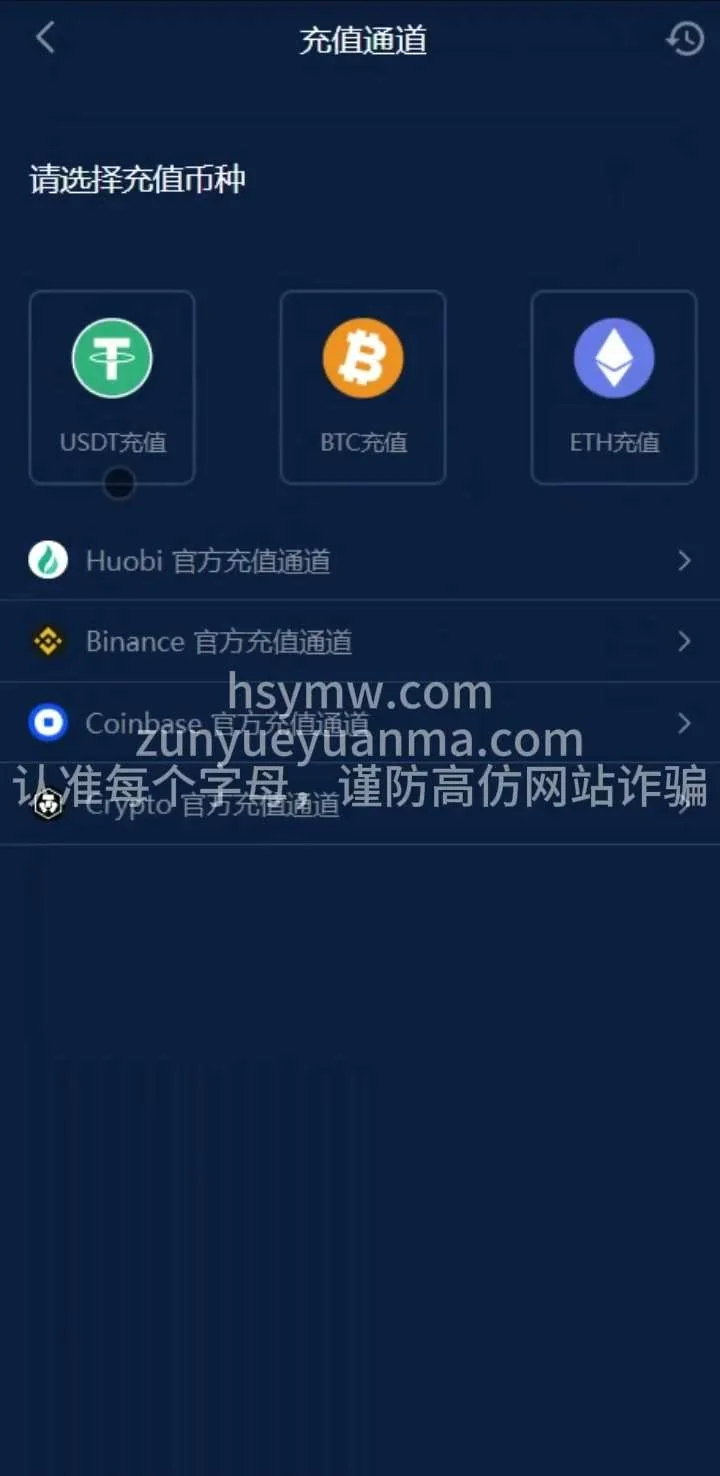Select the USDT充值 card
Image resolution: width=720 pixels, height=1476 pixels.
pos(112,387)
